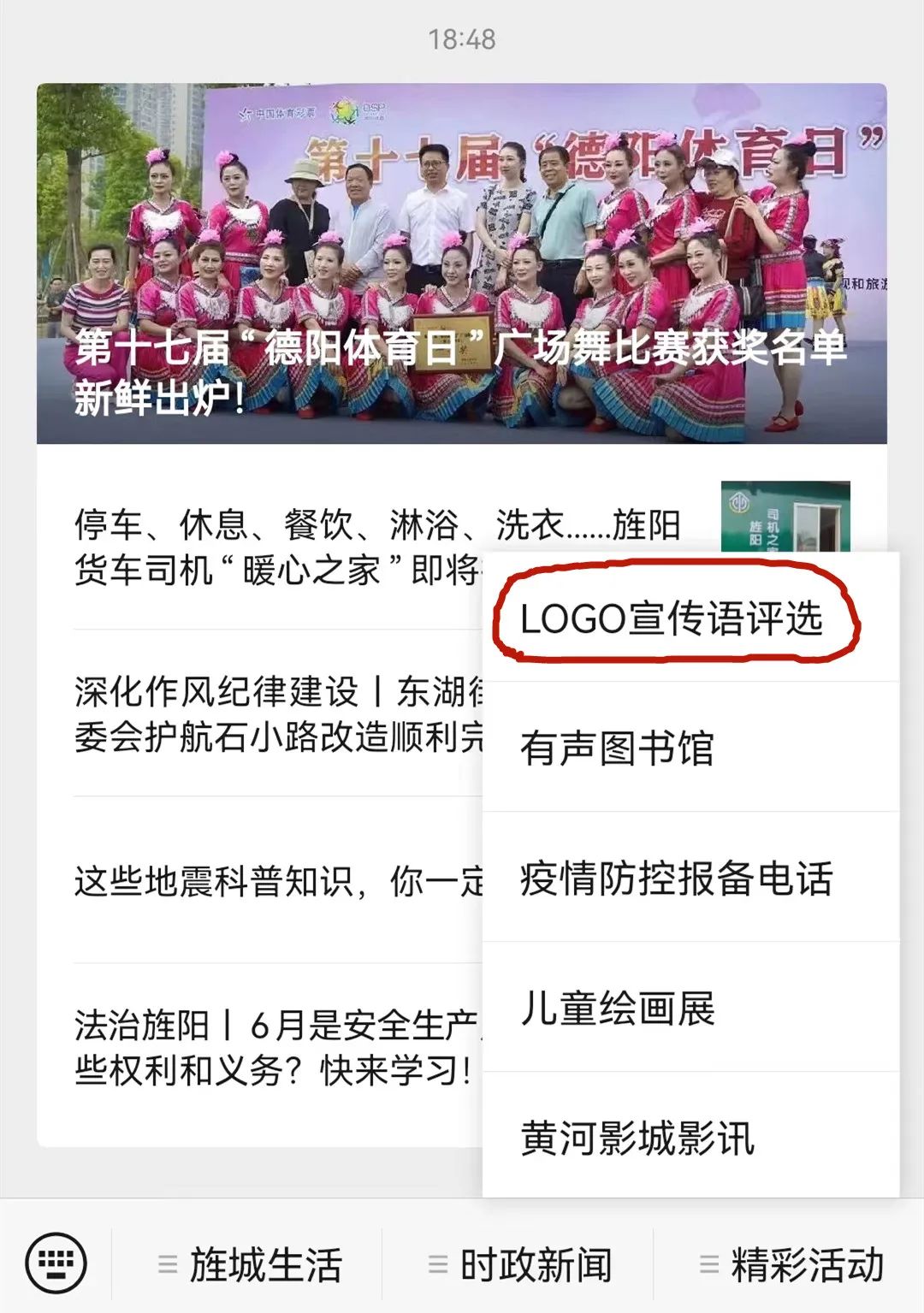924x1313 pixels.
Task: Open the 法治旌阳 安全生产 article
Action: coord(274,1047)
